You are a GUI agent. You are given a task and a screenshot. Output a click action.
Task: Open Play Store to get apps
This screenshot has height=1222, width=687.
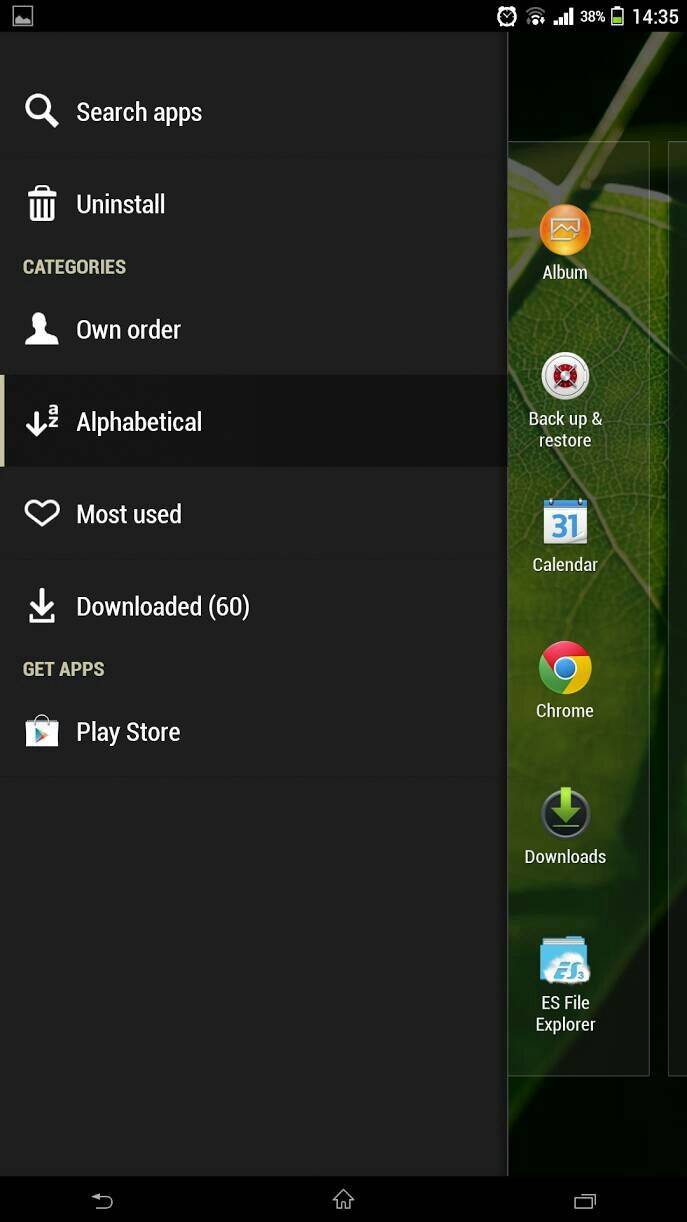tap(128, 731)
